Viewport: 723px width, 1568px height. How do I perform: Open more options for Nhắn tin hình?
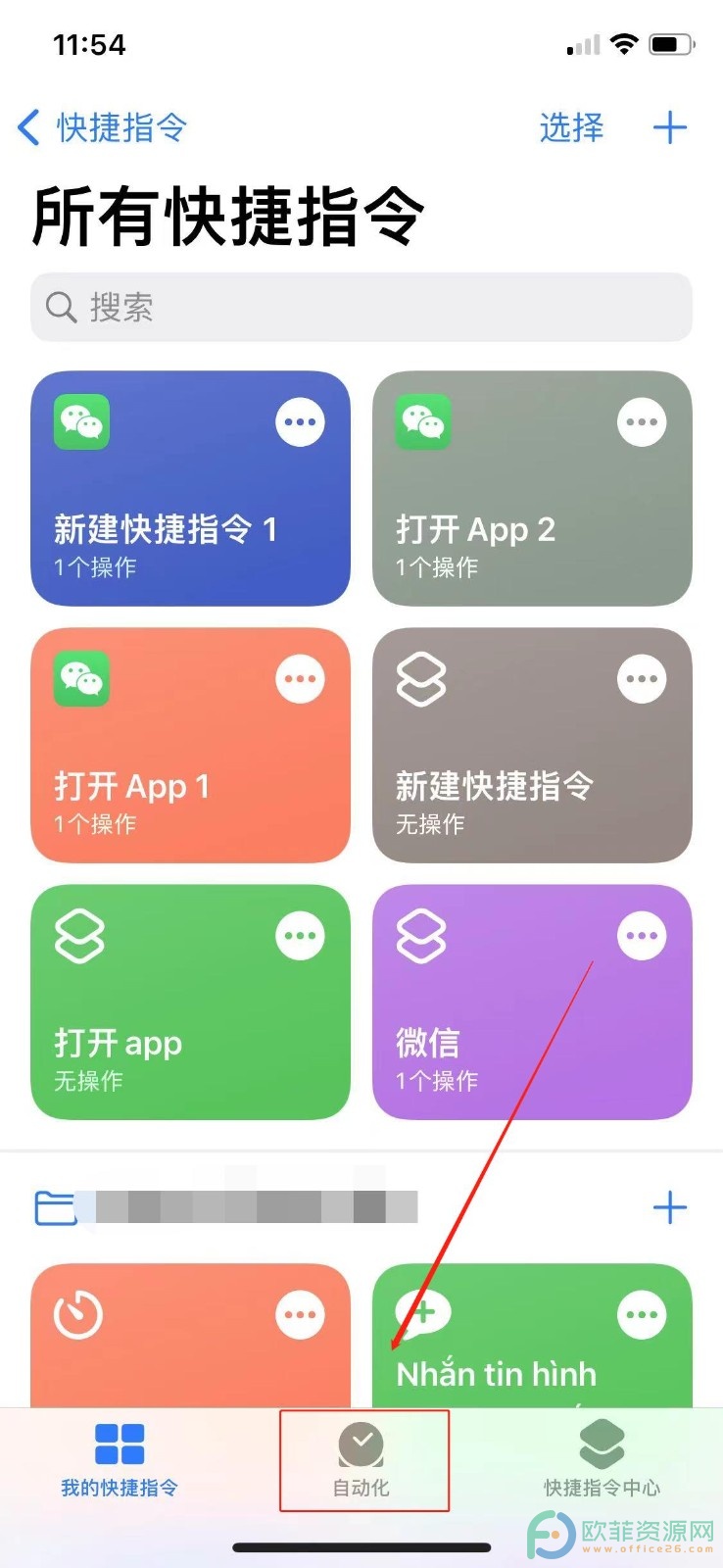click(642, 1315)
